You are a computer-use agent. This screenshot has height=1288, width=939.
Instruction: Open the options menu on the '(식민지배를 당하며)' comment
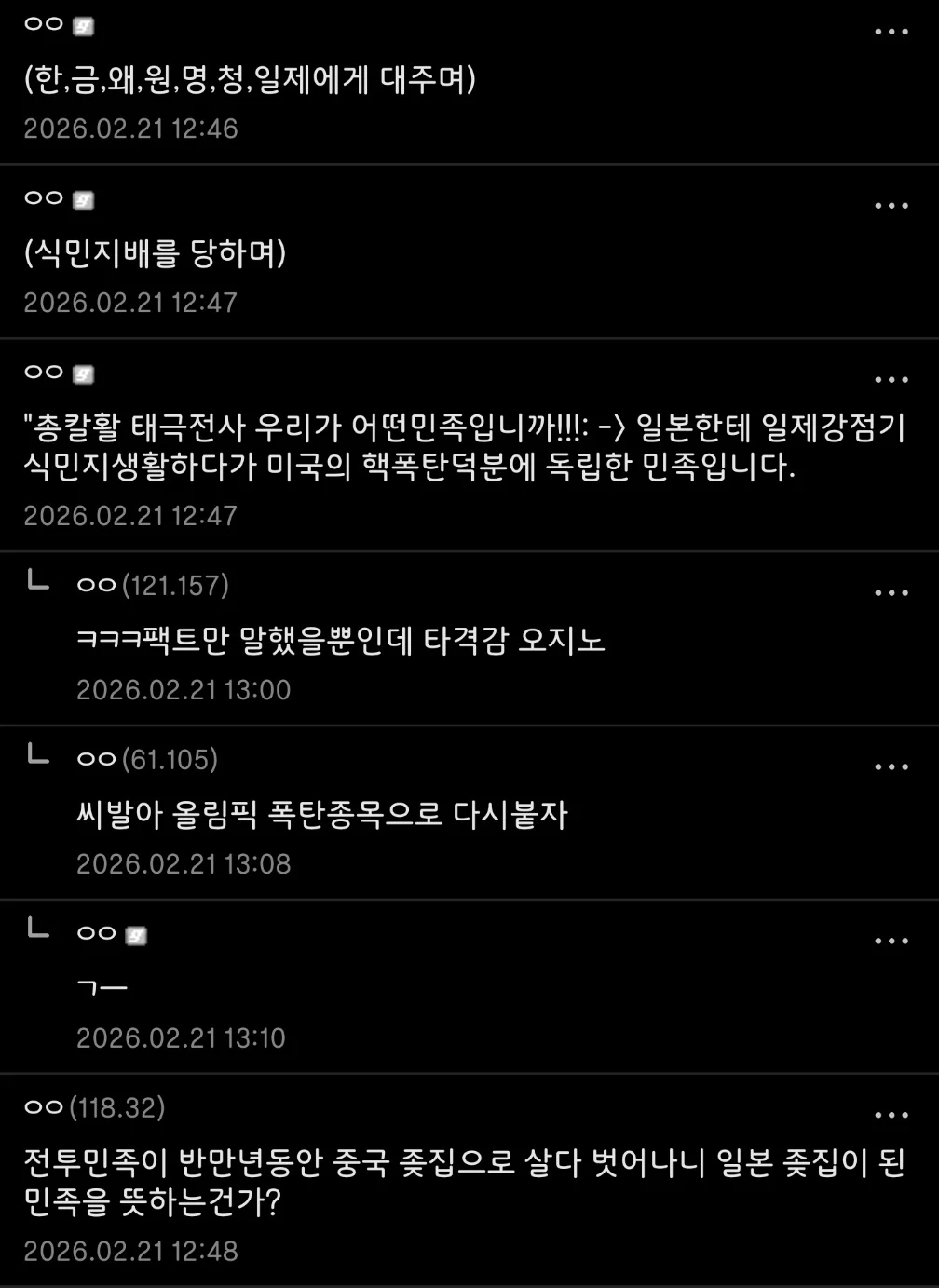891,206
